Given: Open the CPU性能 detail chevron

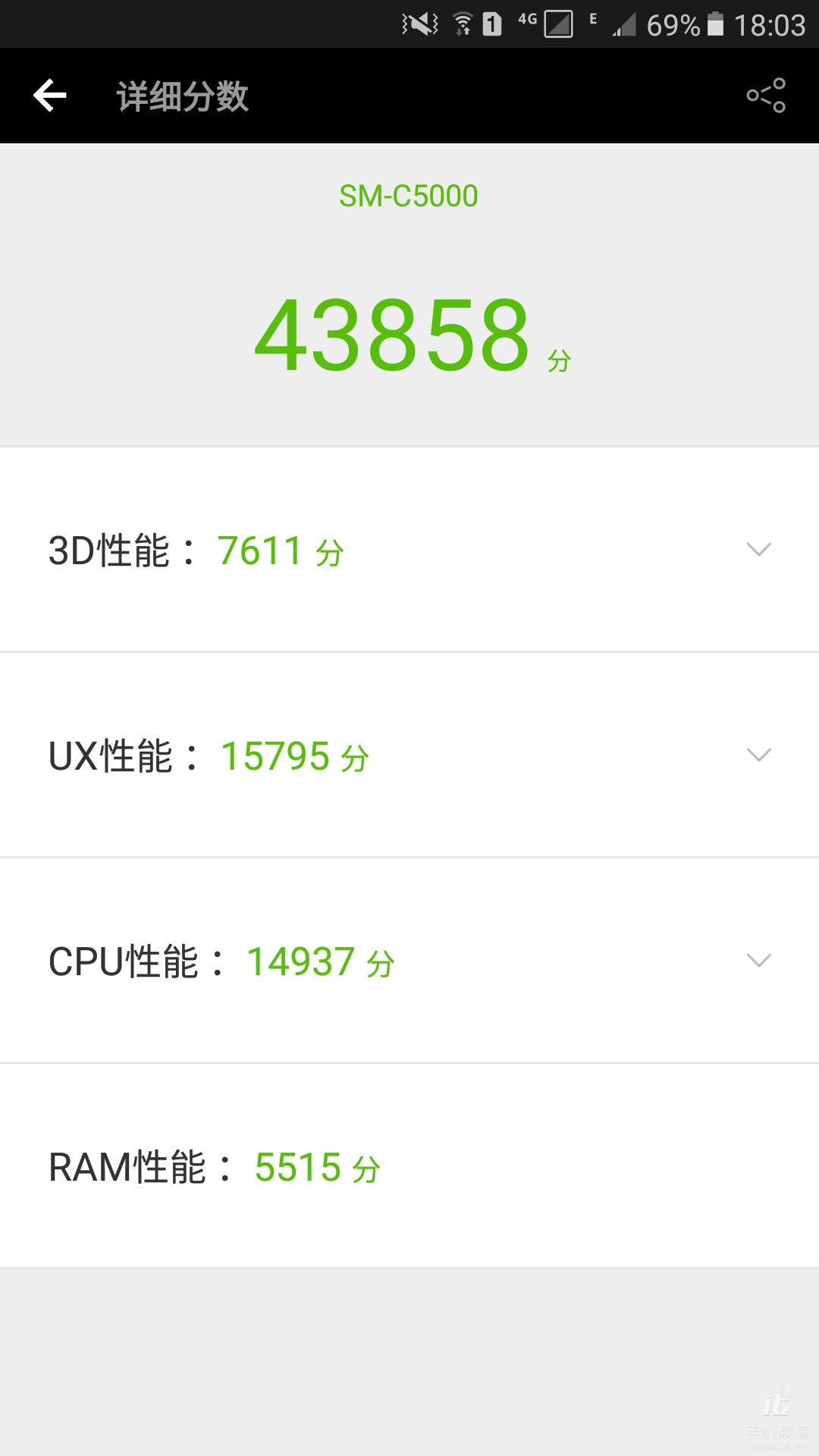Looking at the screenshot, I should [758, 961].
